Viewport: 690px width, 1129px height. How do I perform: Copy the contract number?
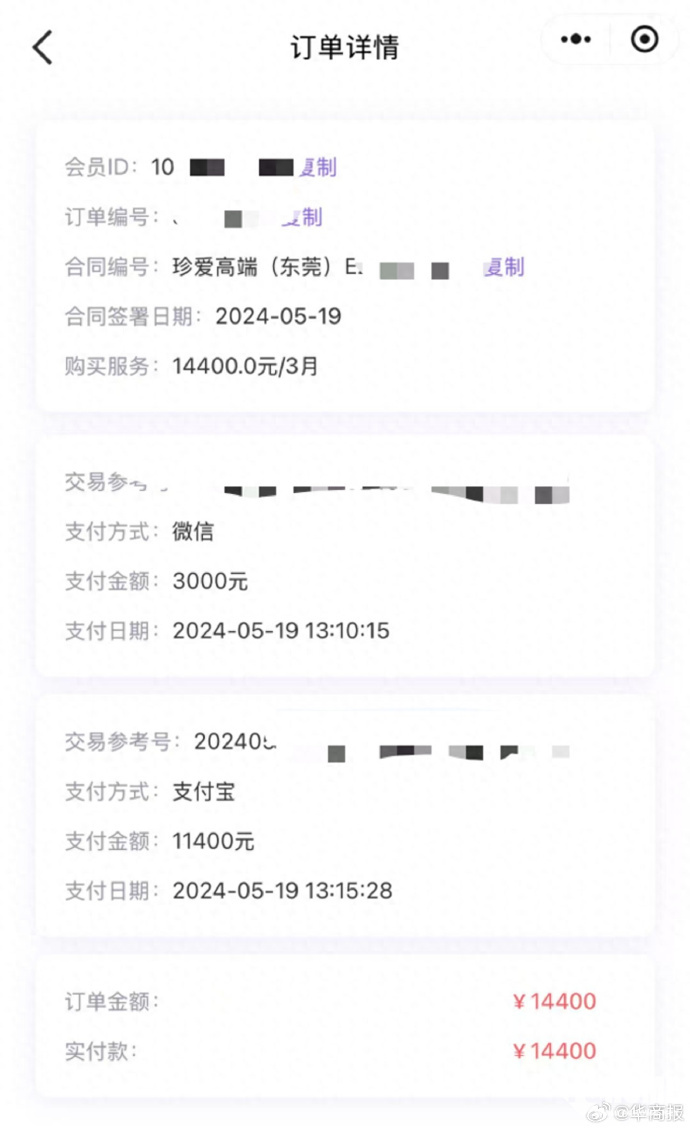pos(503,267)
